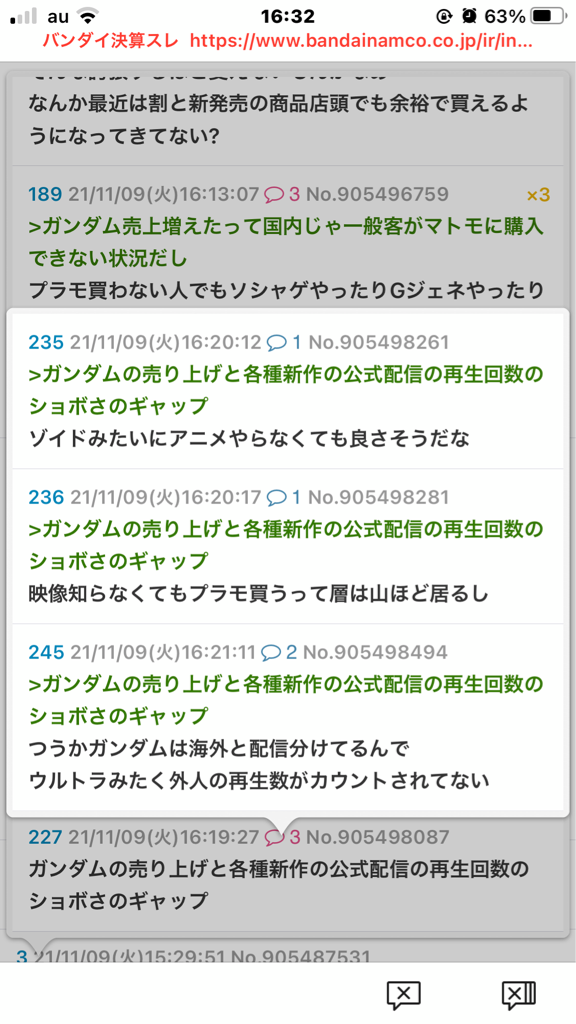
Task: Show the 2 replies to post 245
Action: point(279,652)
